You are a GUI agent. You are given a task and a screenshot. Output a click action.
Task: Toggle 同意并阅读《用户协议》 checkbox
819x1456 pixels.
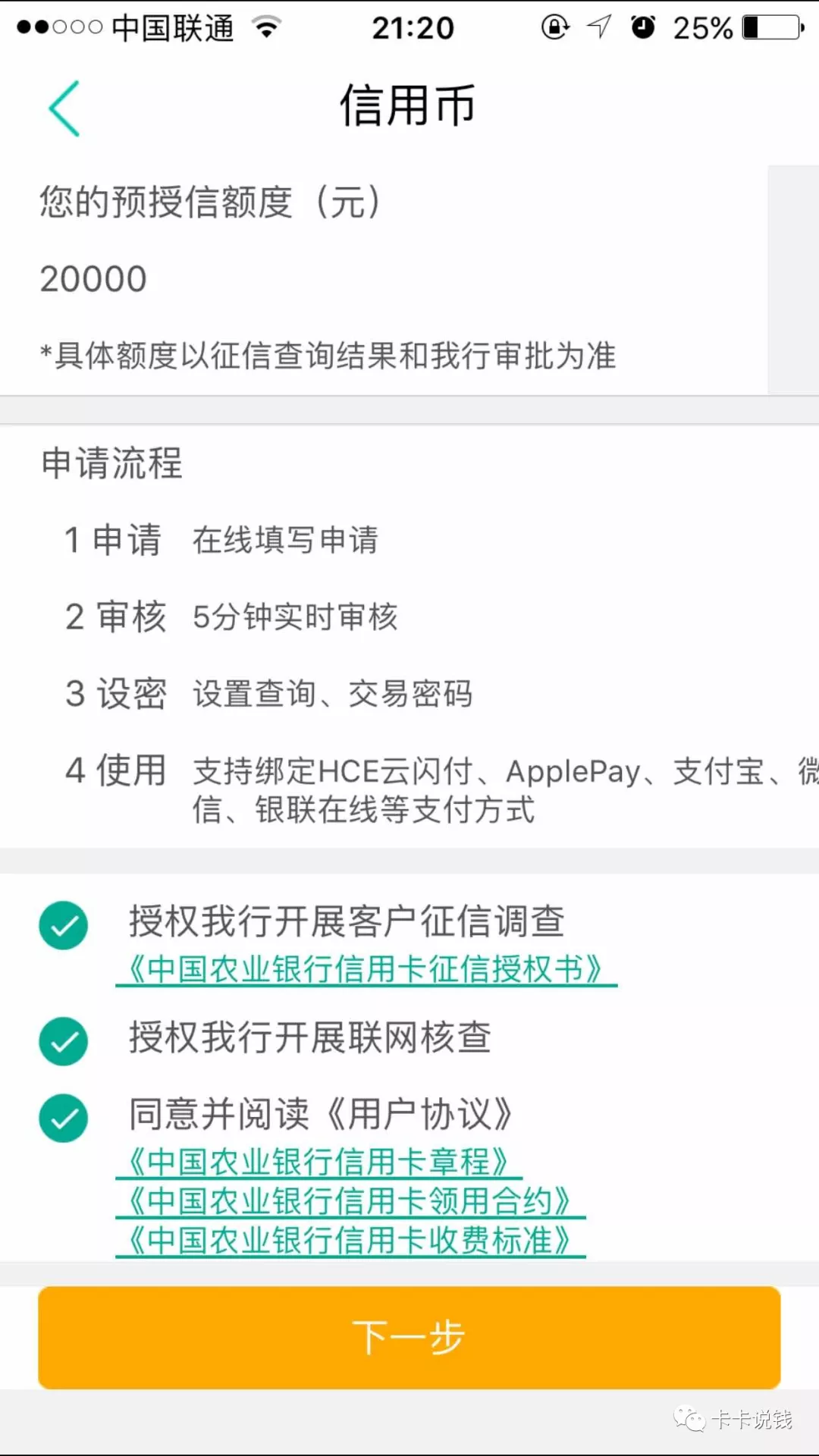pos(64,1118)
